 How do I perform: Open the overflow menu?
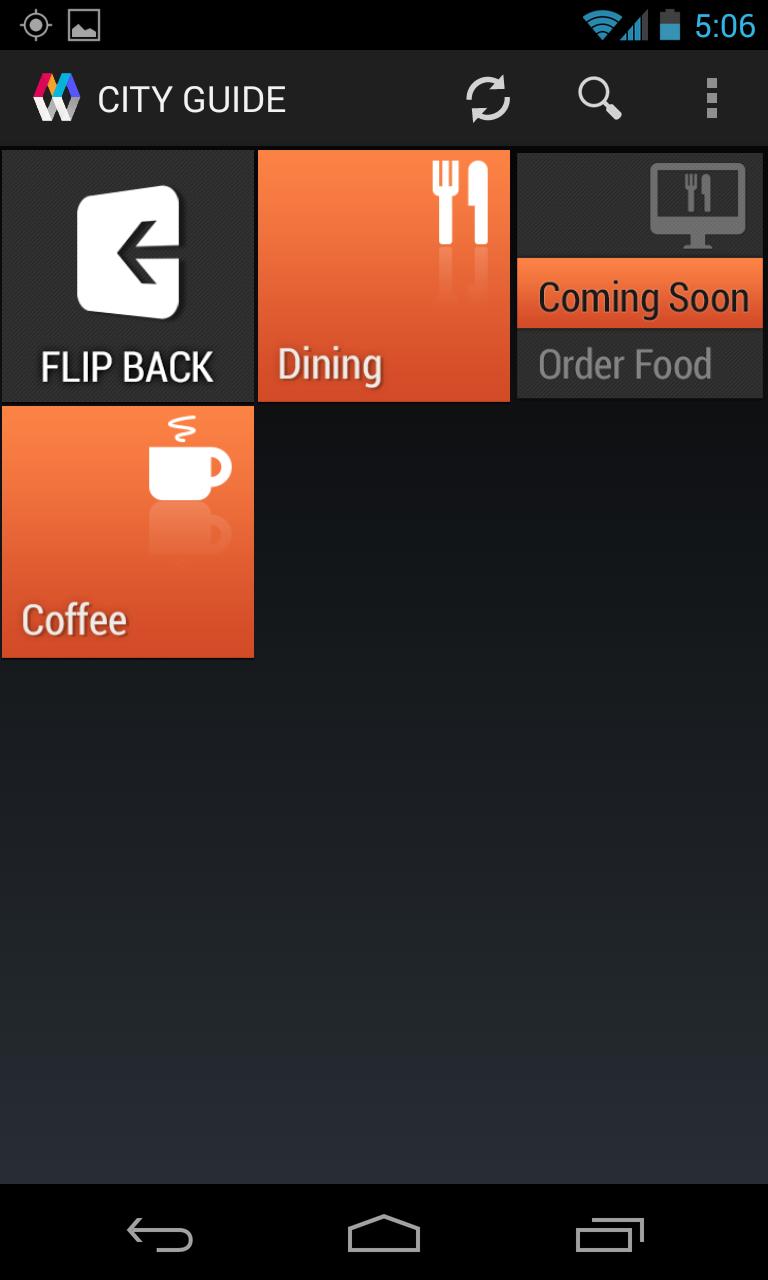point(711,99)
